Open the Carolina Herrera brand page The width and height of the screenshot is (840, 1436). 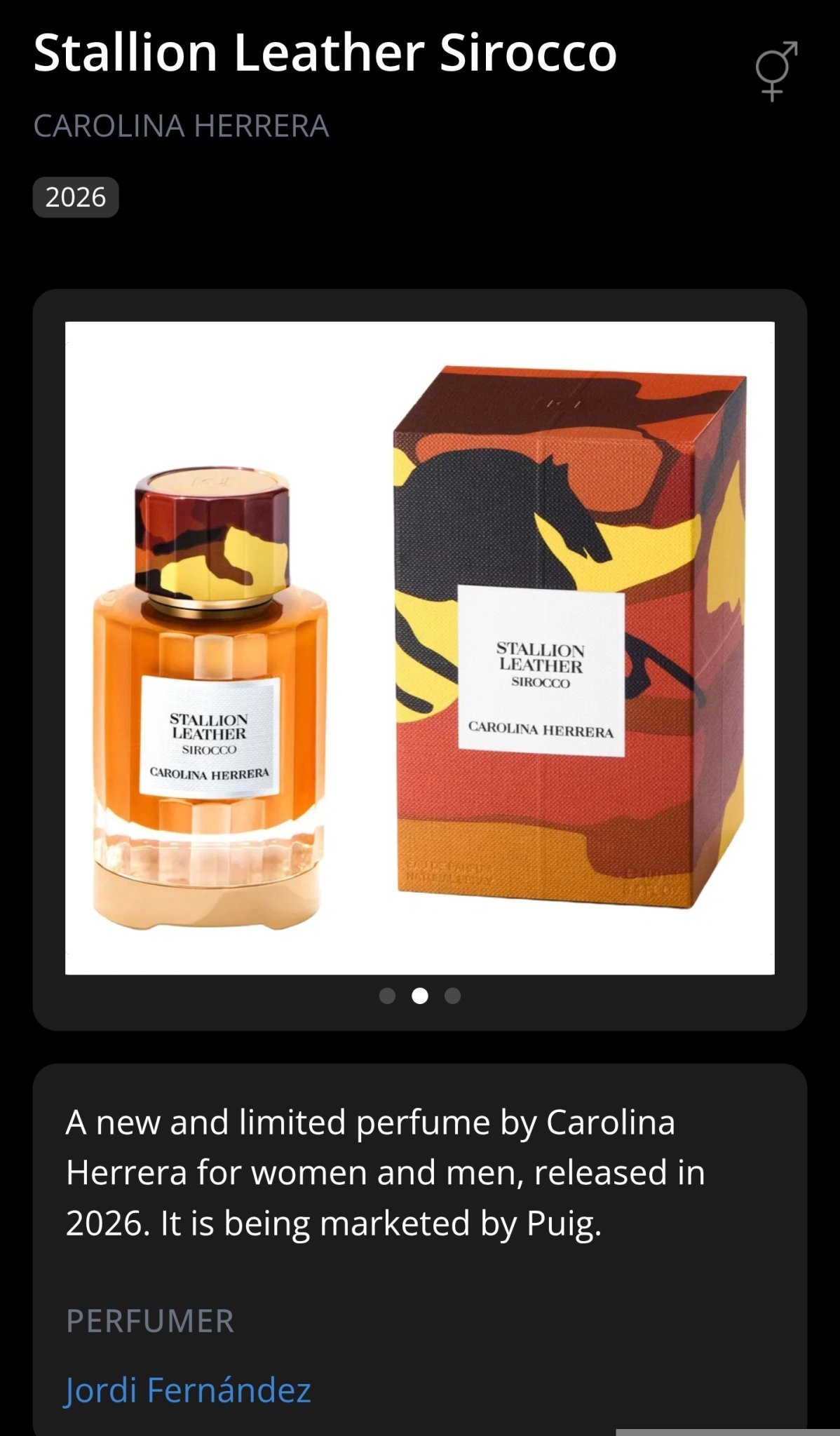181,126
